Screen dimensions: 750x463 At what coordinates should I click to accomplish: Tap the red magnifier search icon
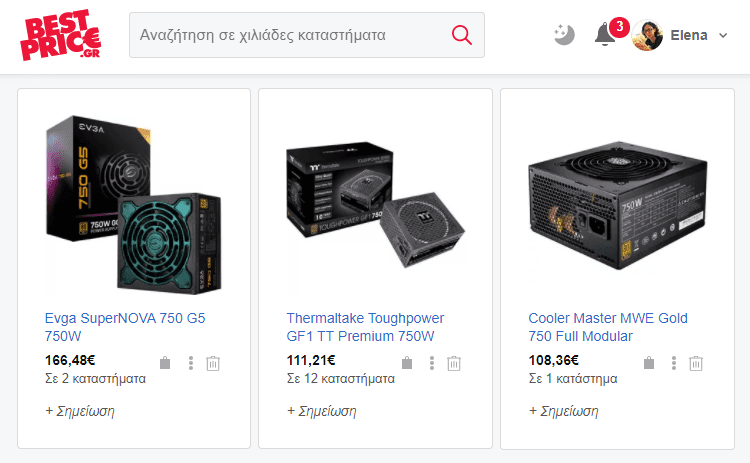tap(461, 35)
